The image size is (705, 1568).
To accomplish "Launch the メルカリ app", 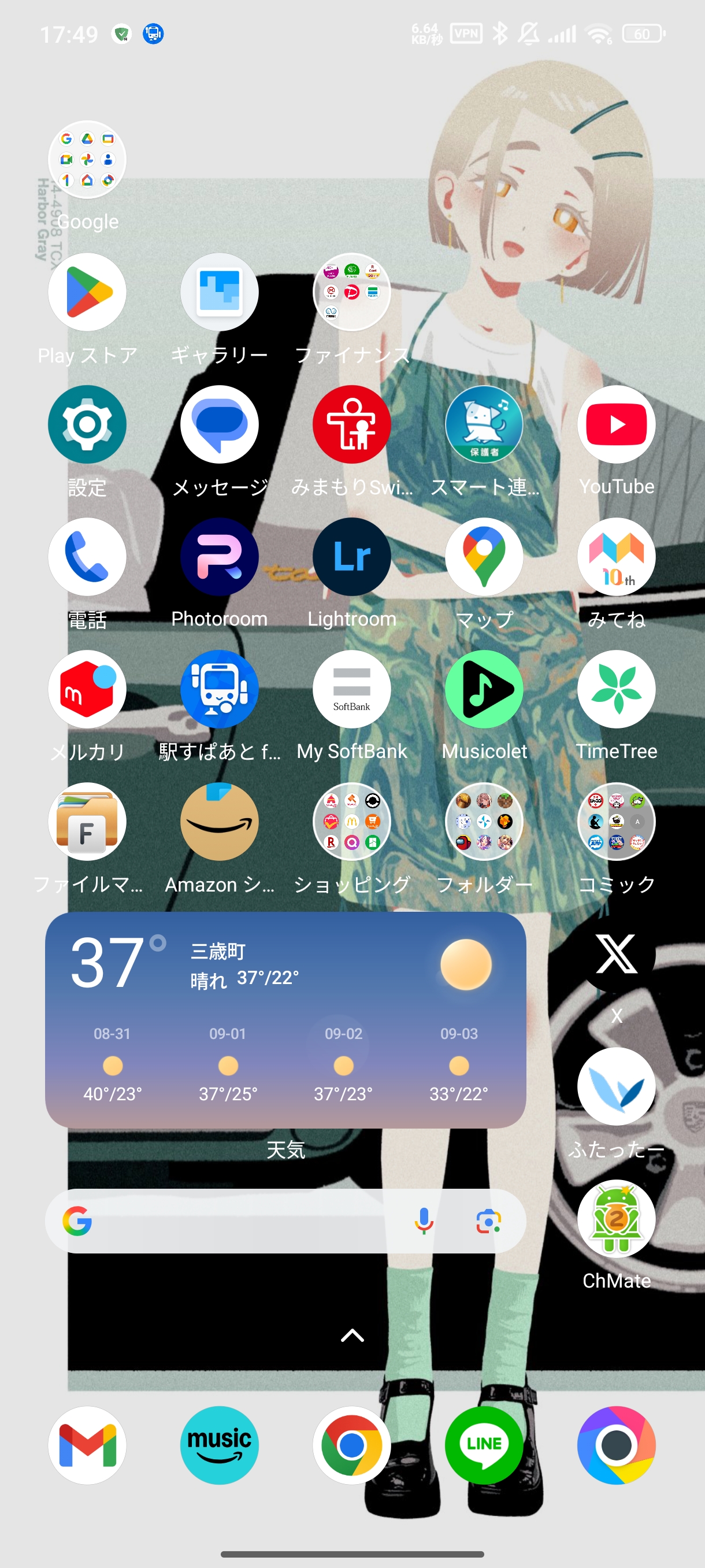I will 87,689.
